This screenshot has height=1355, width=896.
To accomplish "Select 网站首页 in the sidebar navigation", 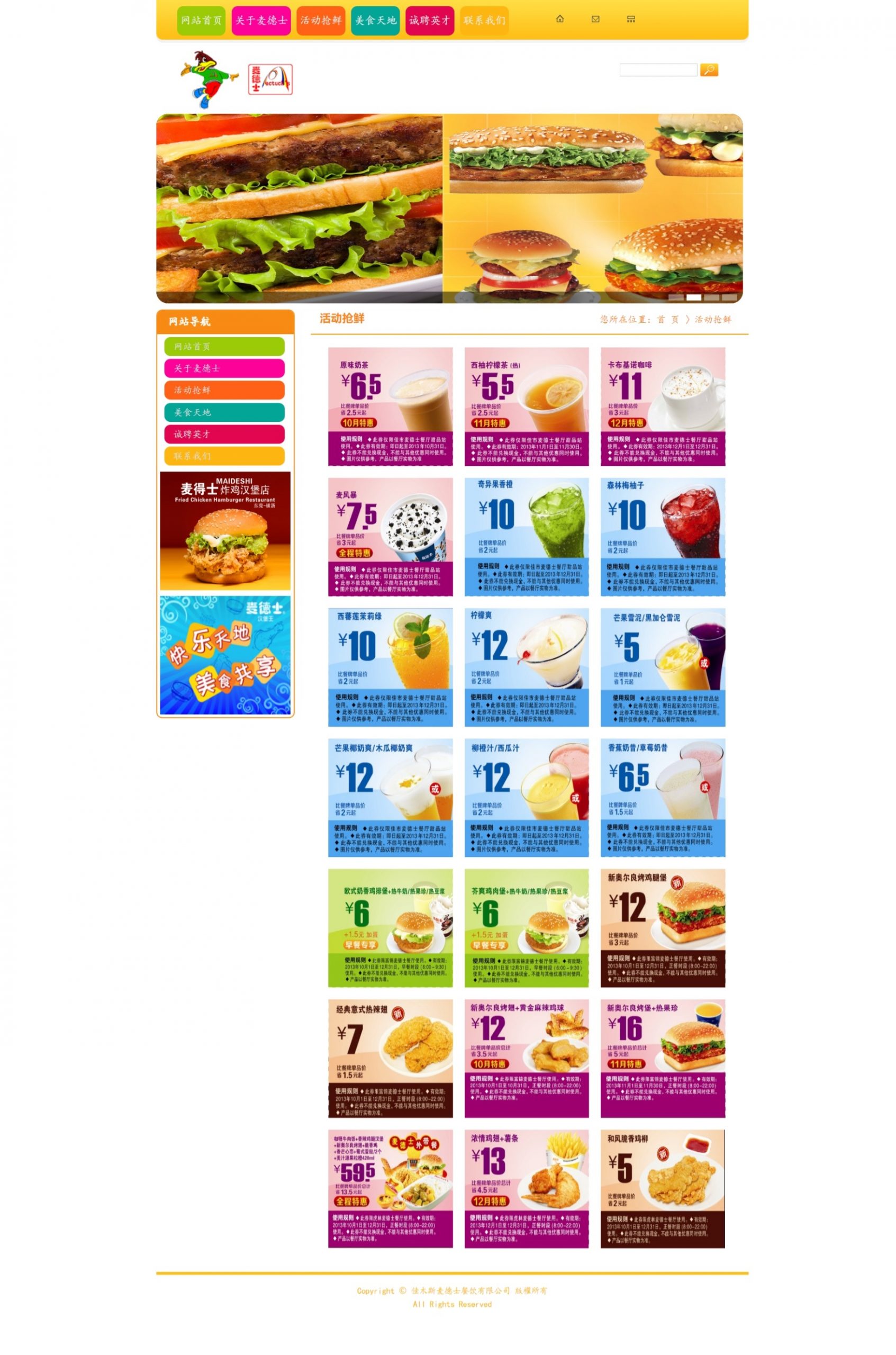I will click(224, 346).
